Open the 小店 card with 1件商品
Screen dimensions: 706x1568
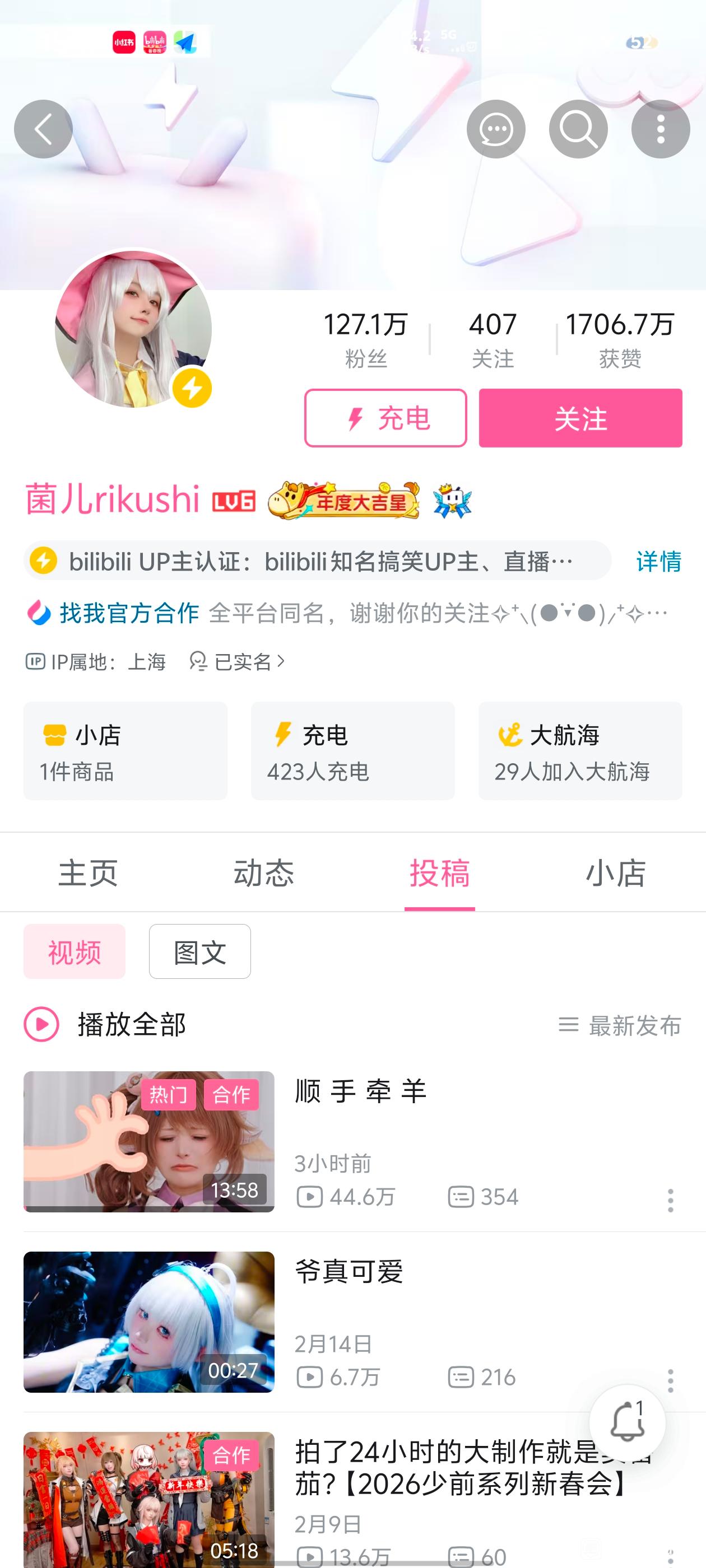126,751
